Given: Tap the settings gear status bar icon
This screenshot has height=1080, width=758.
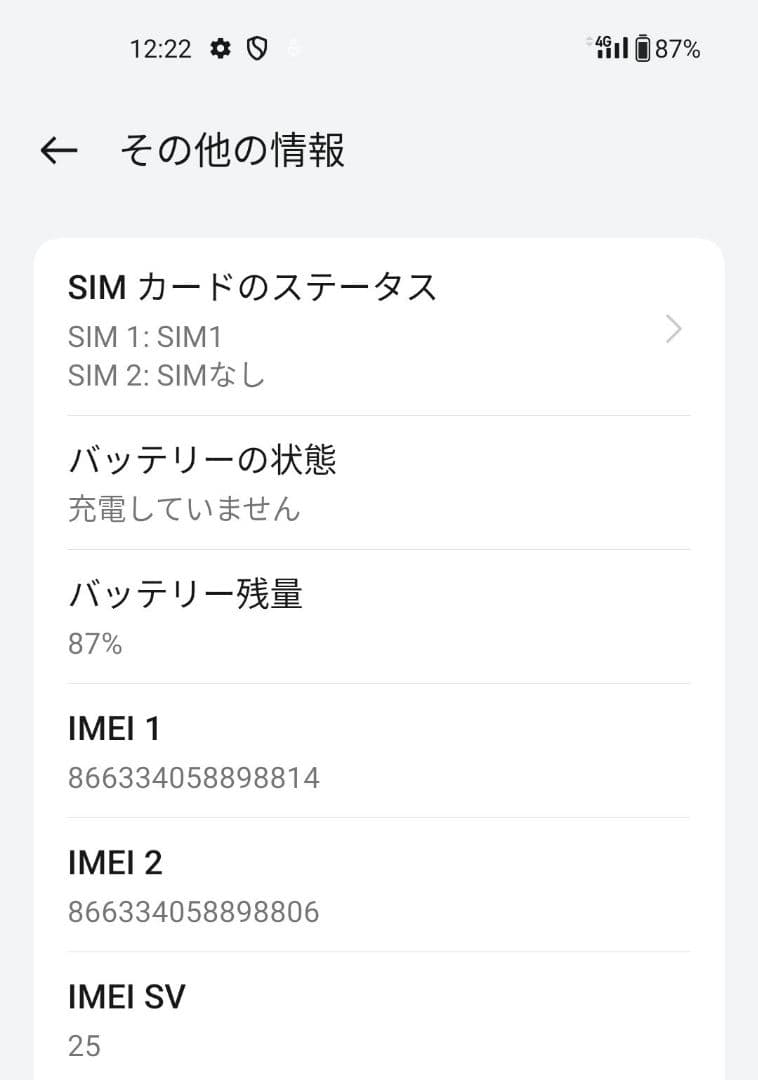Looking at the screenshot, I should [221, 47].
